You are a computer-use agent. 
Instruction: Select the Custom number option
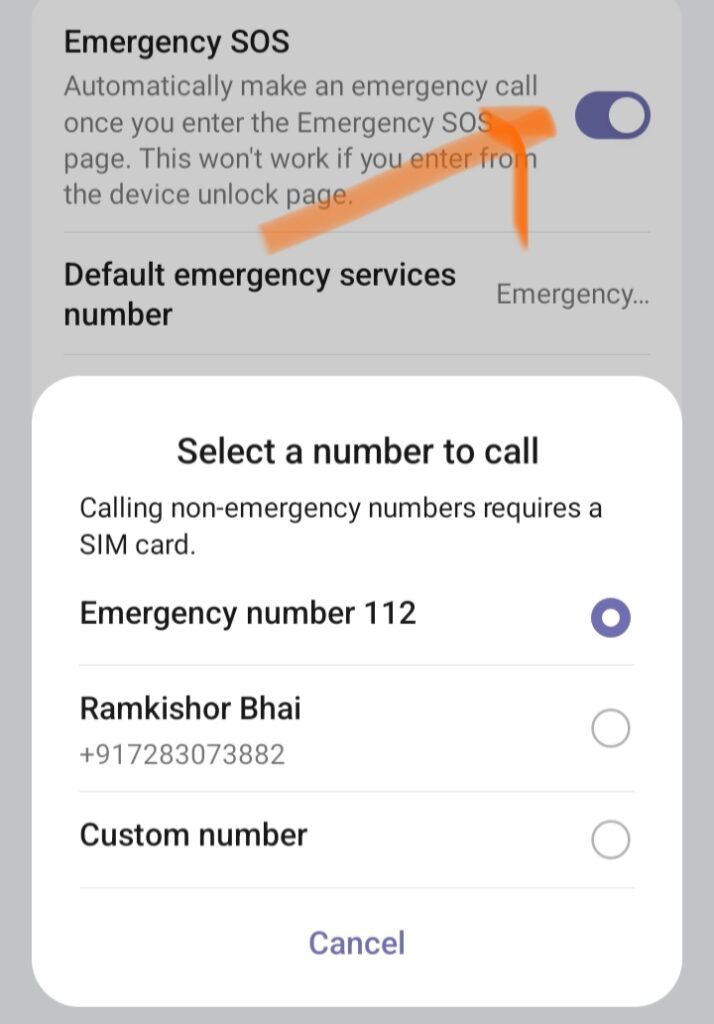pos(610,839)
